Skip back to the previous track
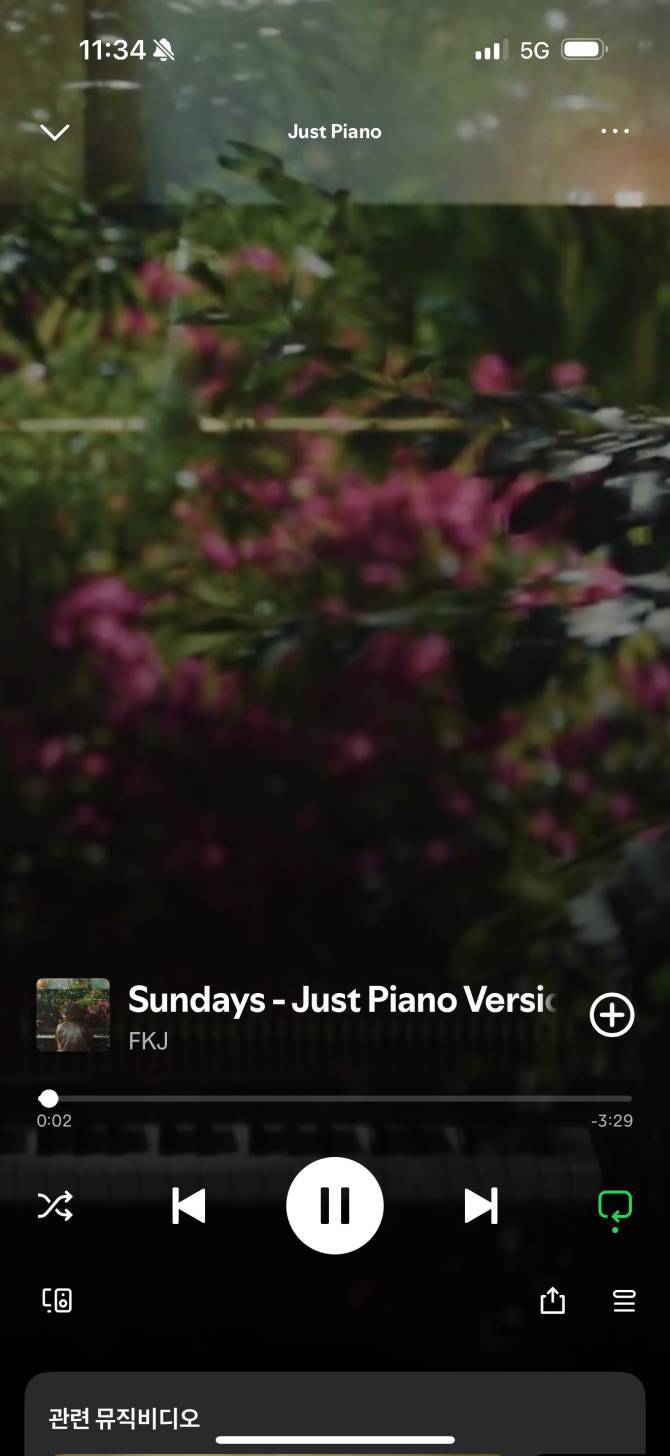 point(188,1206)
